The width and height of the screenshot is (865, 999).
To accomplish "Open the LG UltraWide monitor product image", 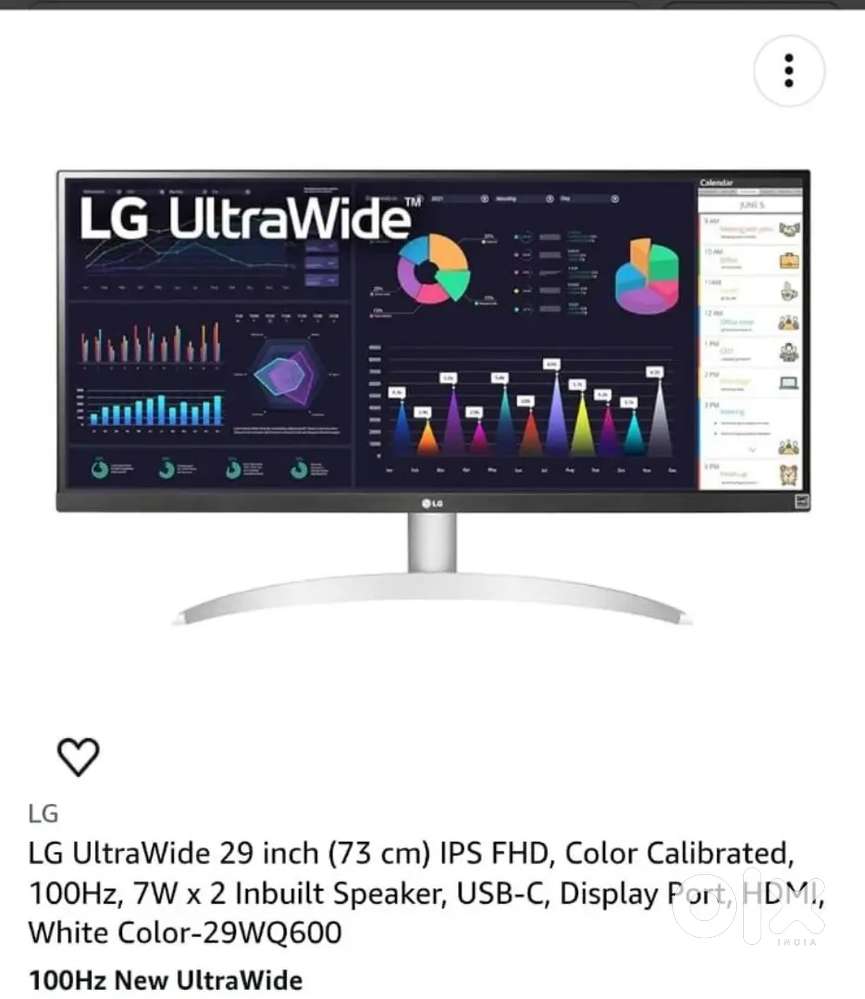I will (x=432, y=390).
